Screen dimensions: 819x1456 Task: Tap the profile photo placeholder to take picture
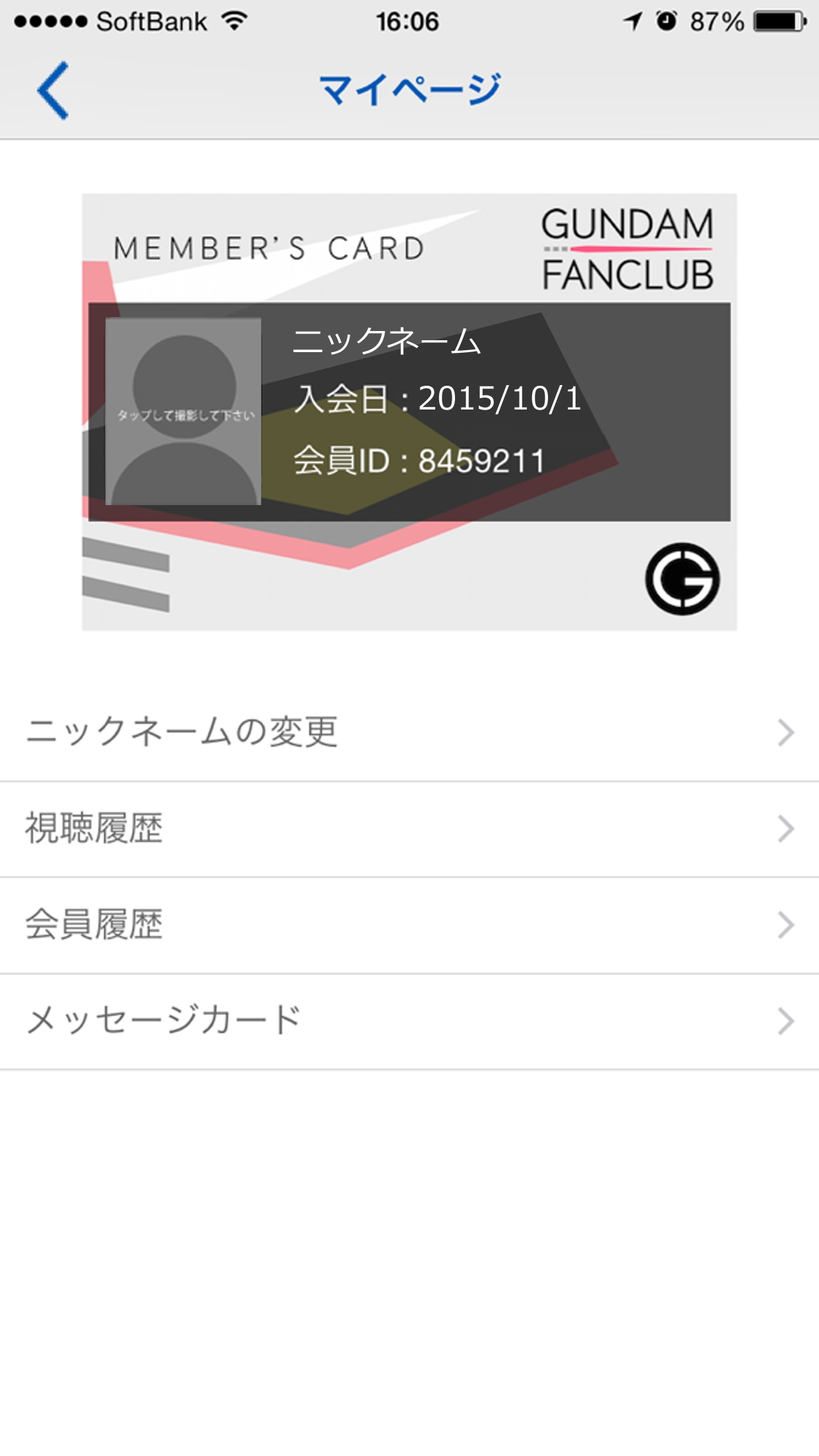(x=183, y=412)
